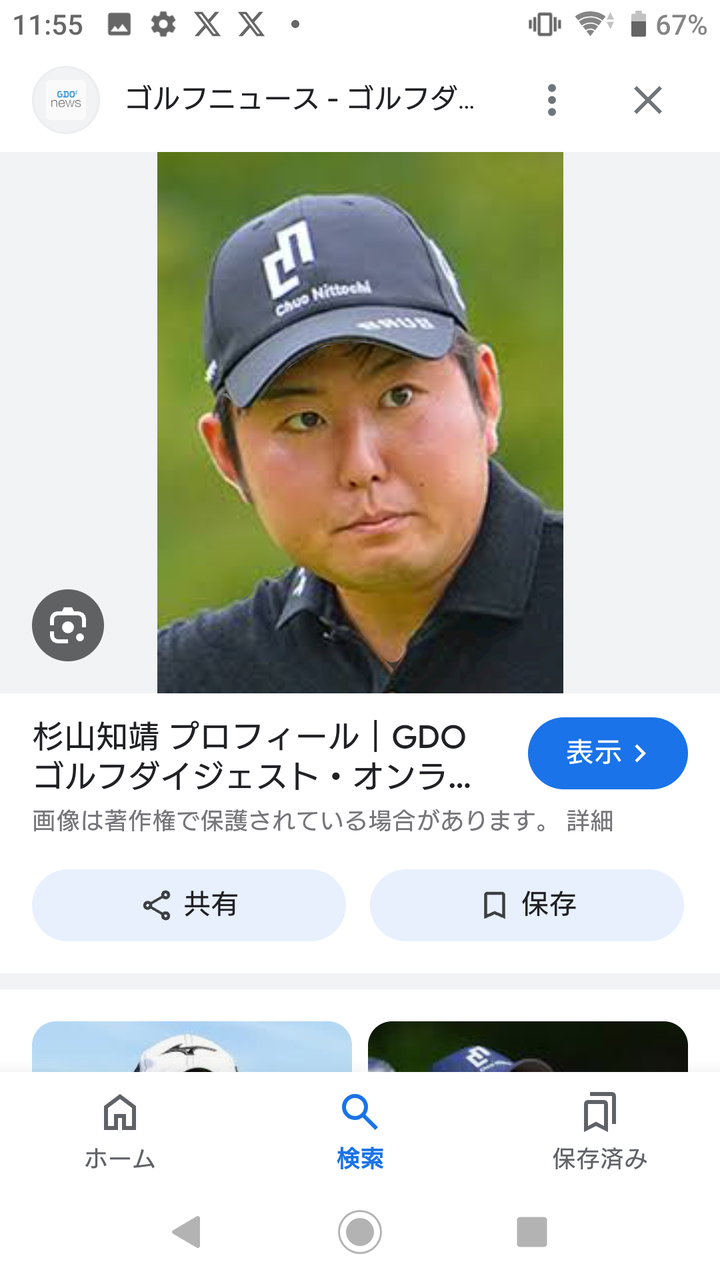
Task: Open the 詳細 copyright details link
Action: click(590, 821)
